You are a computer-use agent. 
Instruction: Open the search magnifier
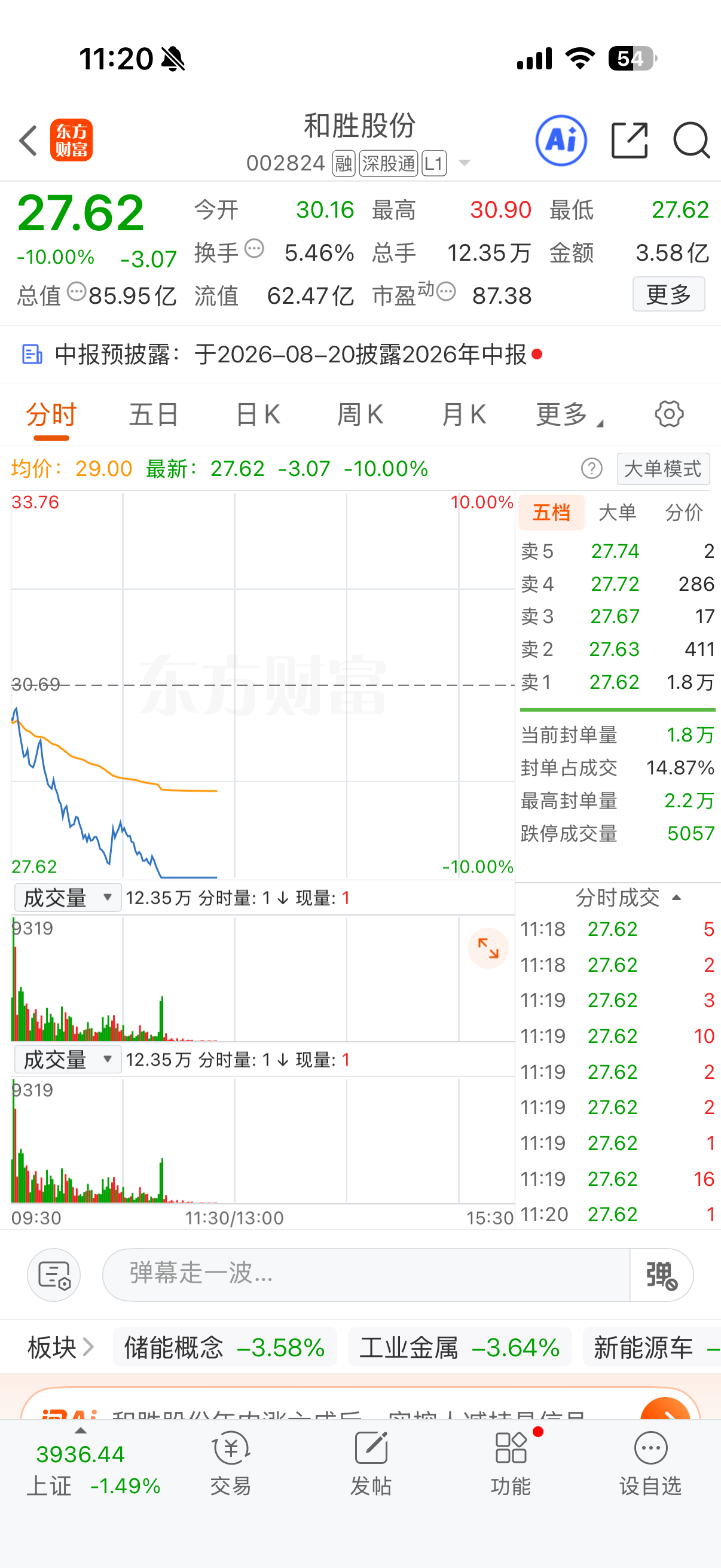tap(691, 141)
